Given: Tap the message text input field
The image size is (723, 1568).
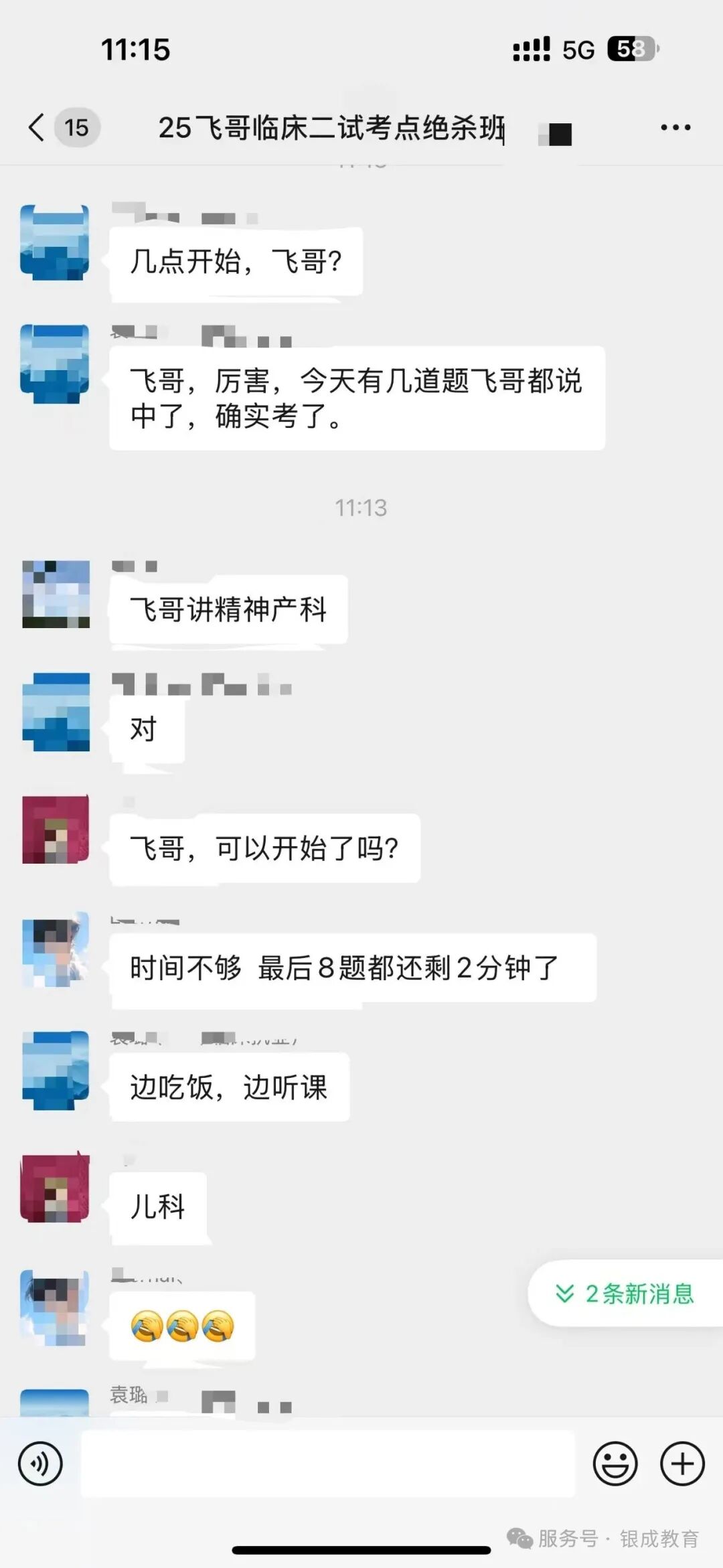Looking at the screenshot, I should tap(328, 1464).
